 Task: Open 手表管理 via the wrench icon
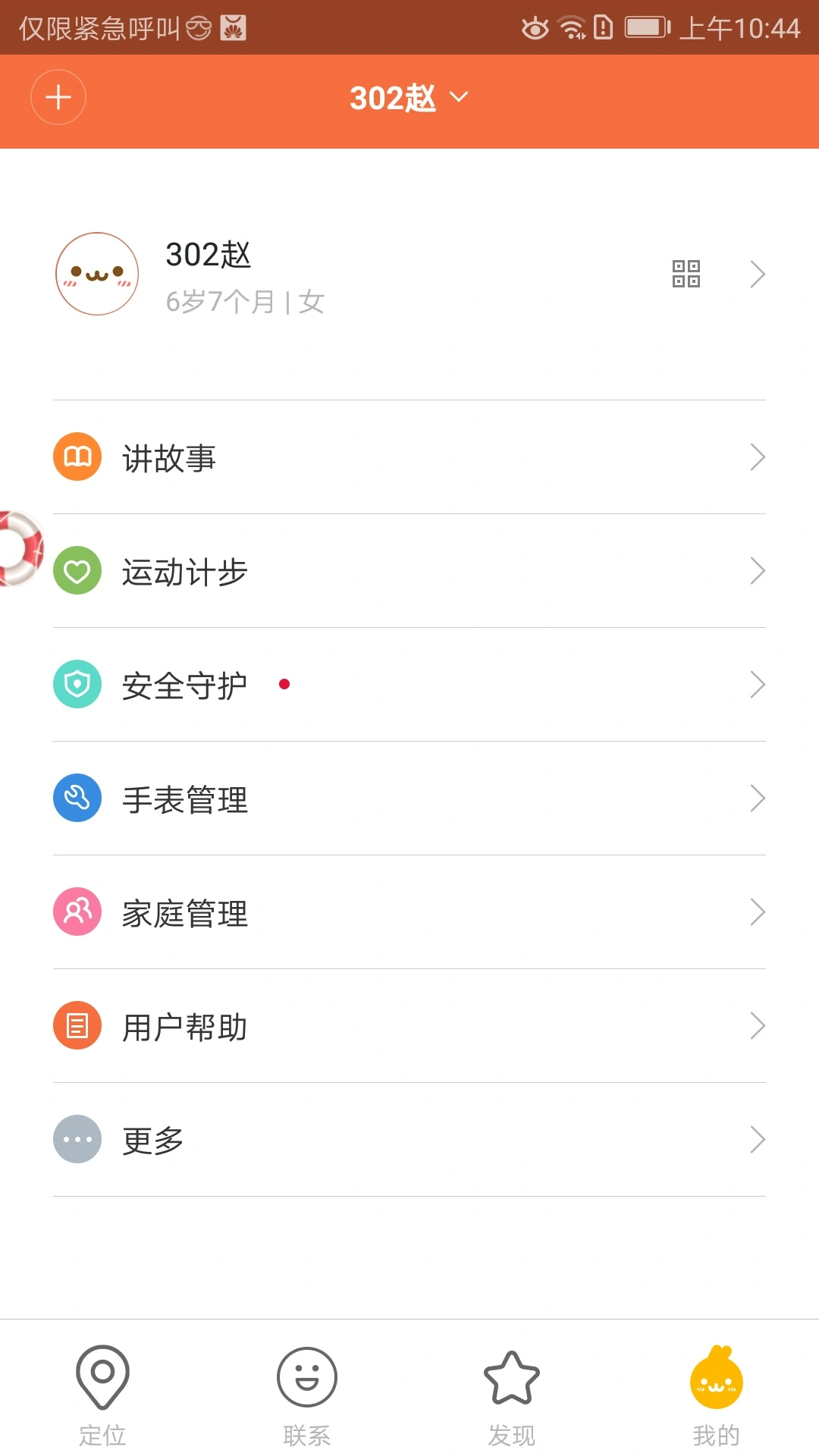tap(77, 797)
